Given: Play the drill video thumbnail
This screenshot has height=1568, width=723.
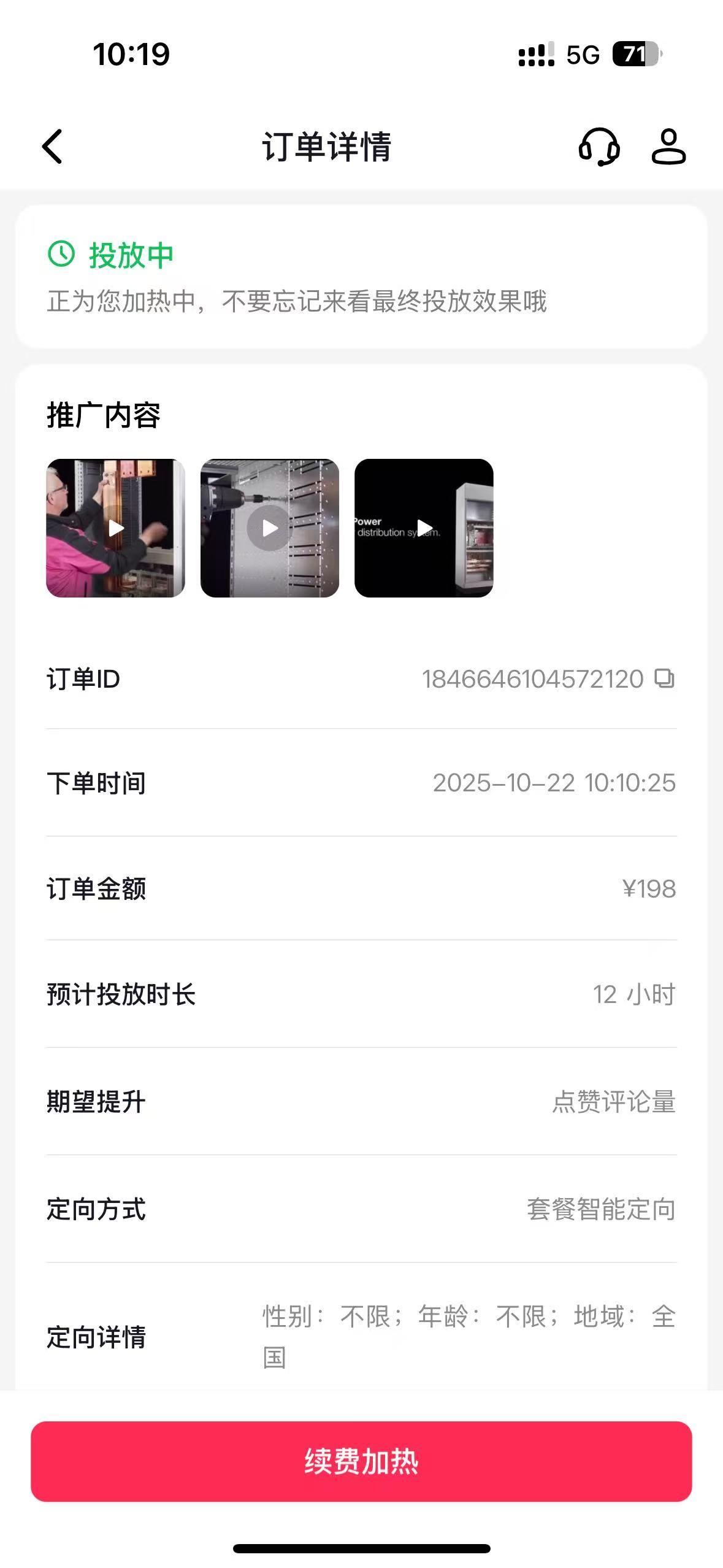Looking at the screenshot, I should pyautogui.click(x=270, y=528).
